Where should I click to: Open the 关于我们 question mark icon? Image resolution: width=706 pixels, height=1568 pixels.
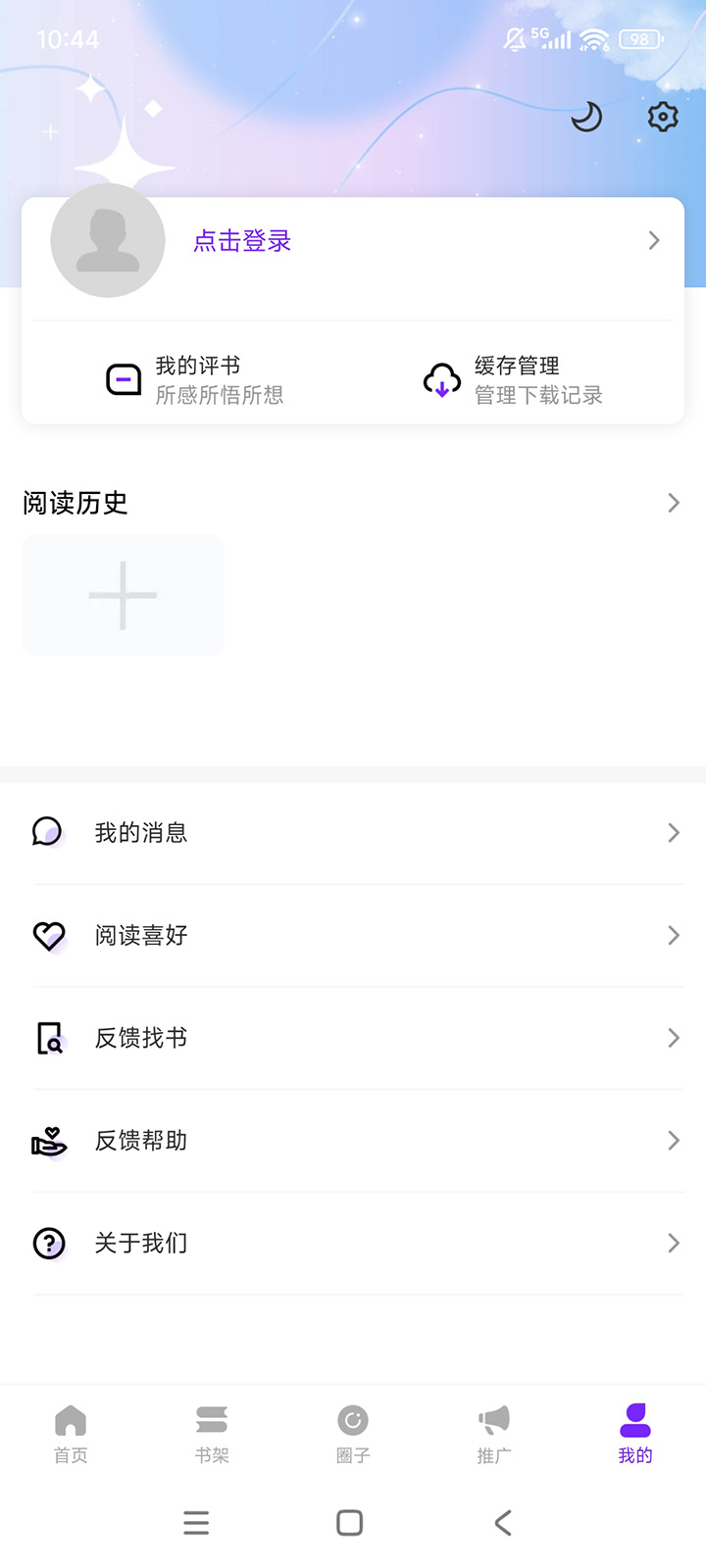click(x=49, y=1243)
